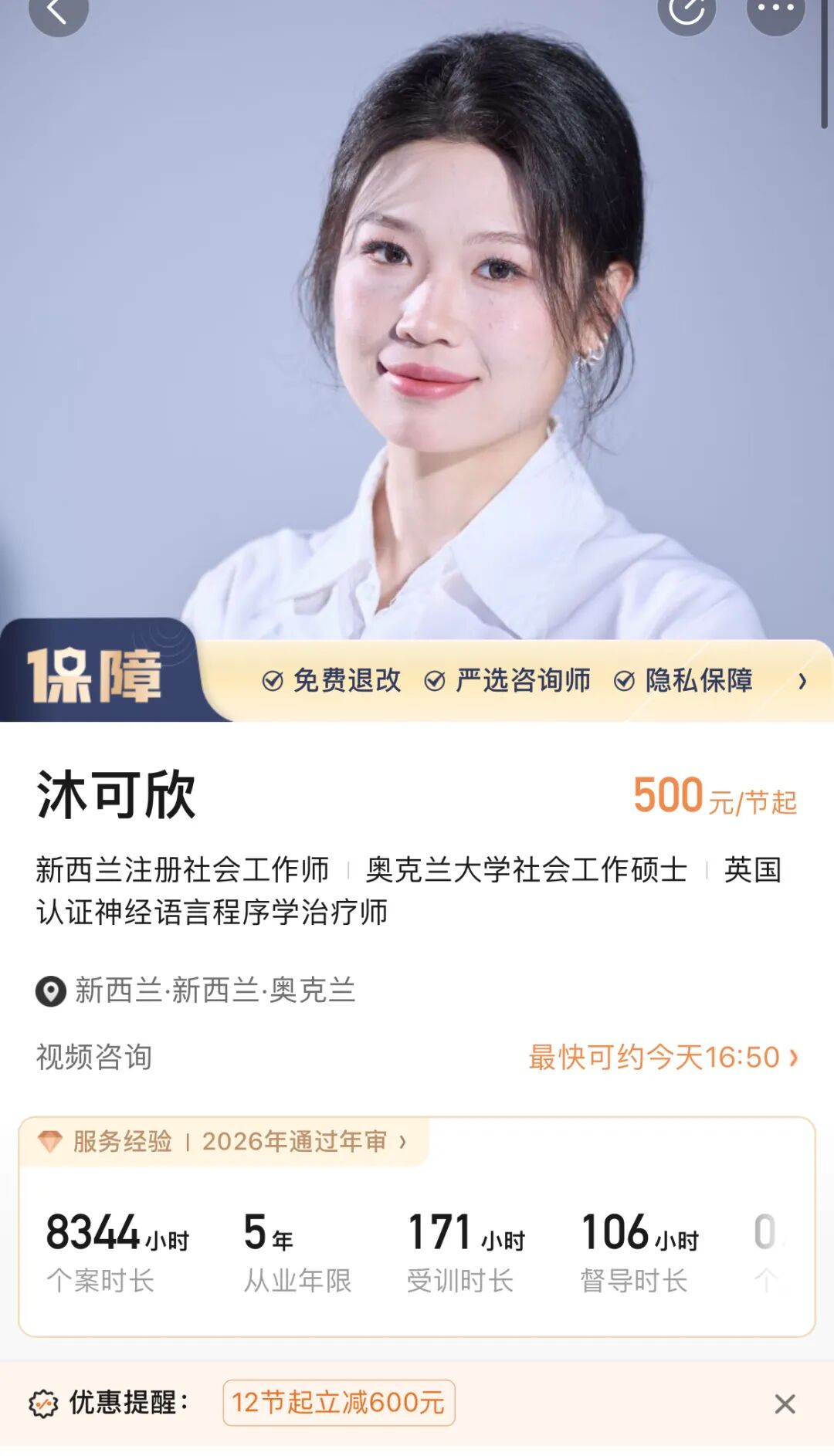Open the three-dot overflow menu
834x1456 pixels.
click(x=776, y=9)
